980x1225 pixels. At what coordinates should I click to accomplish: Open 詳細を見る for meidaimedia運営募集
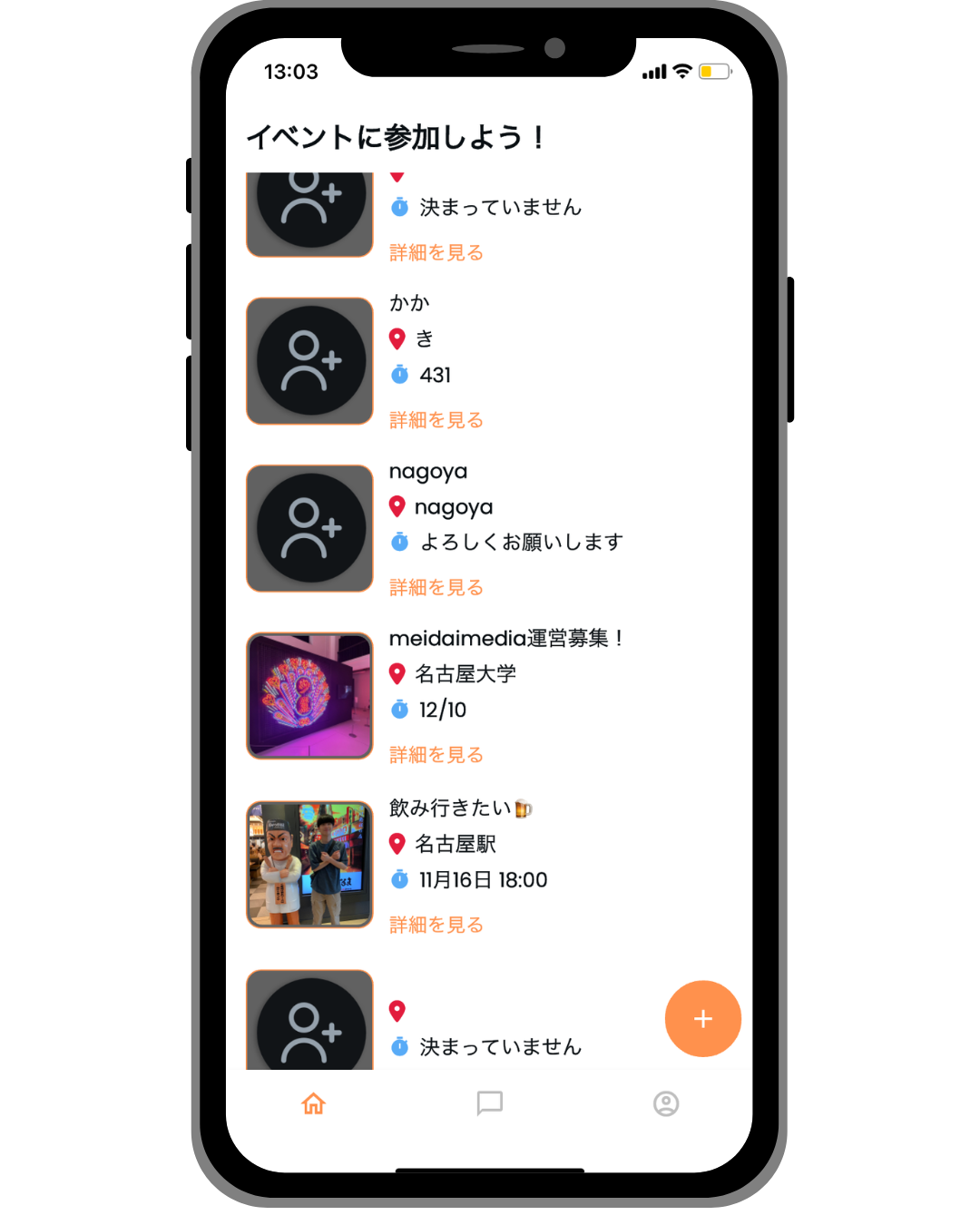pyautogui.click(x=436, y=755)
